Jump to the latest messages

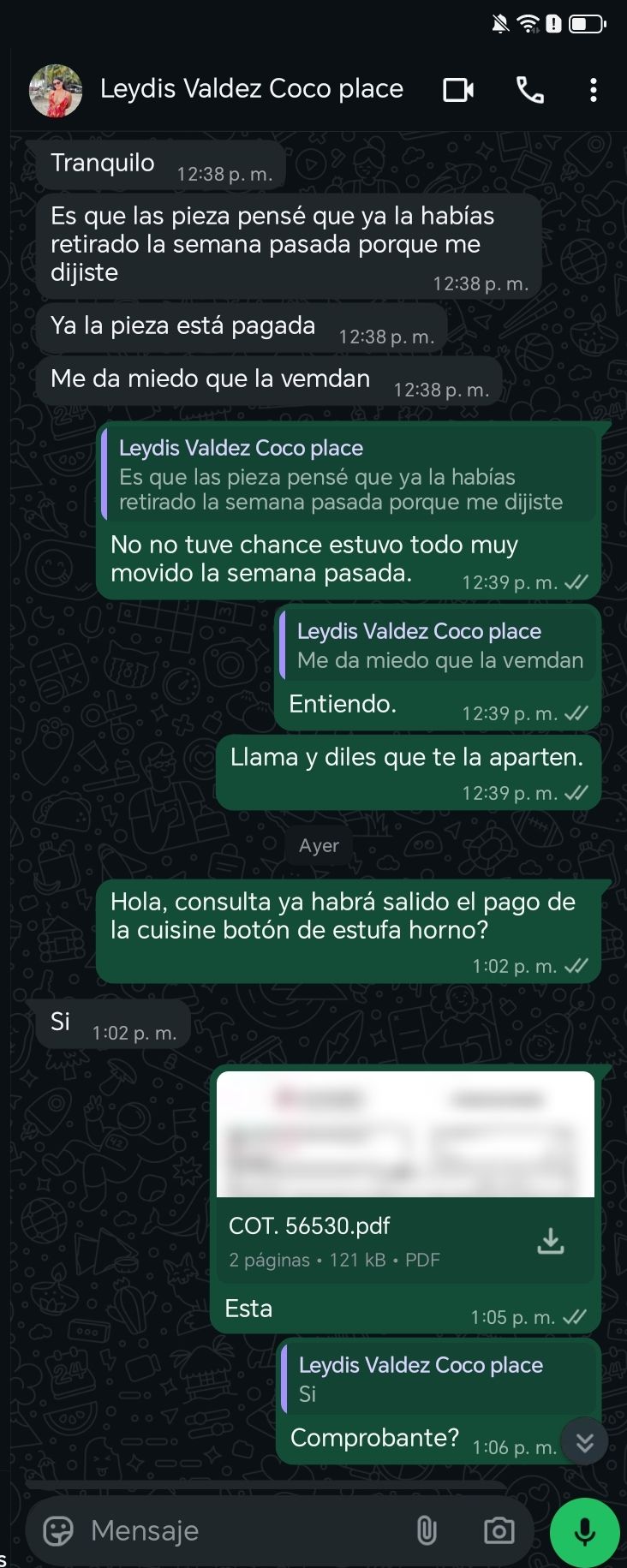[584, 1443]
